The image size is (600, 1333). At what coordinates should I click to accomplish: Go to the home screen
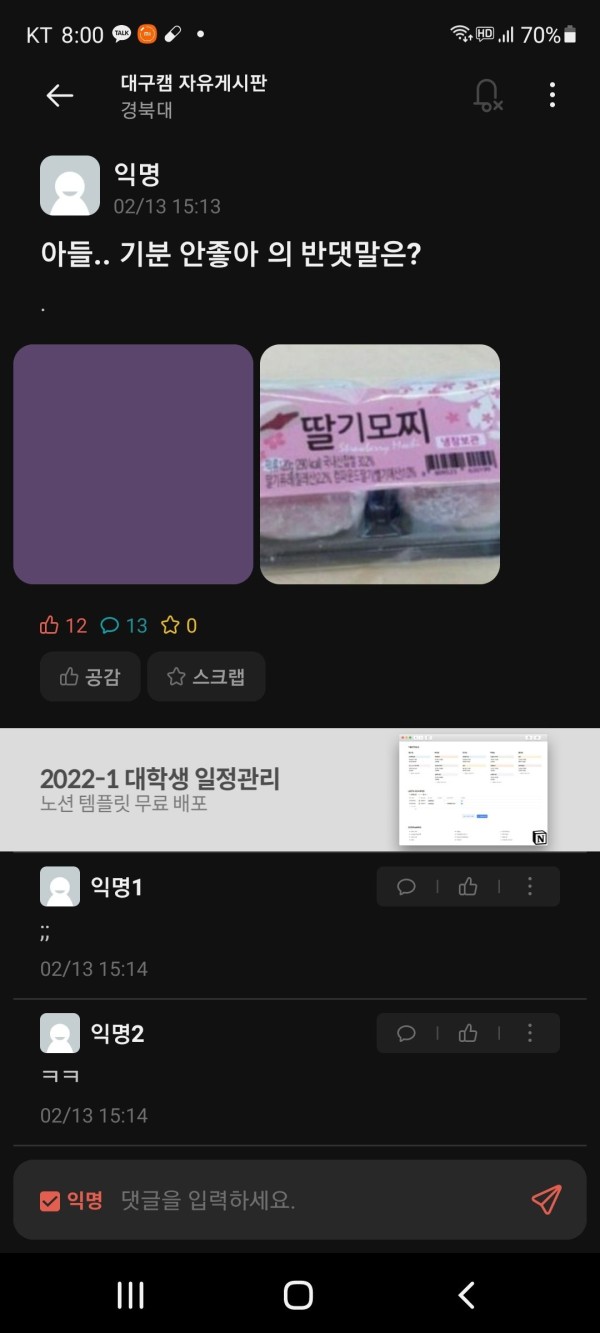click(298, 1295)
